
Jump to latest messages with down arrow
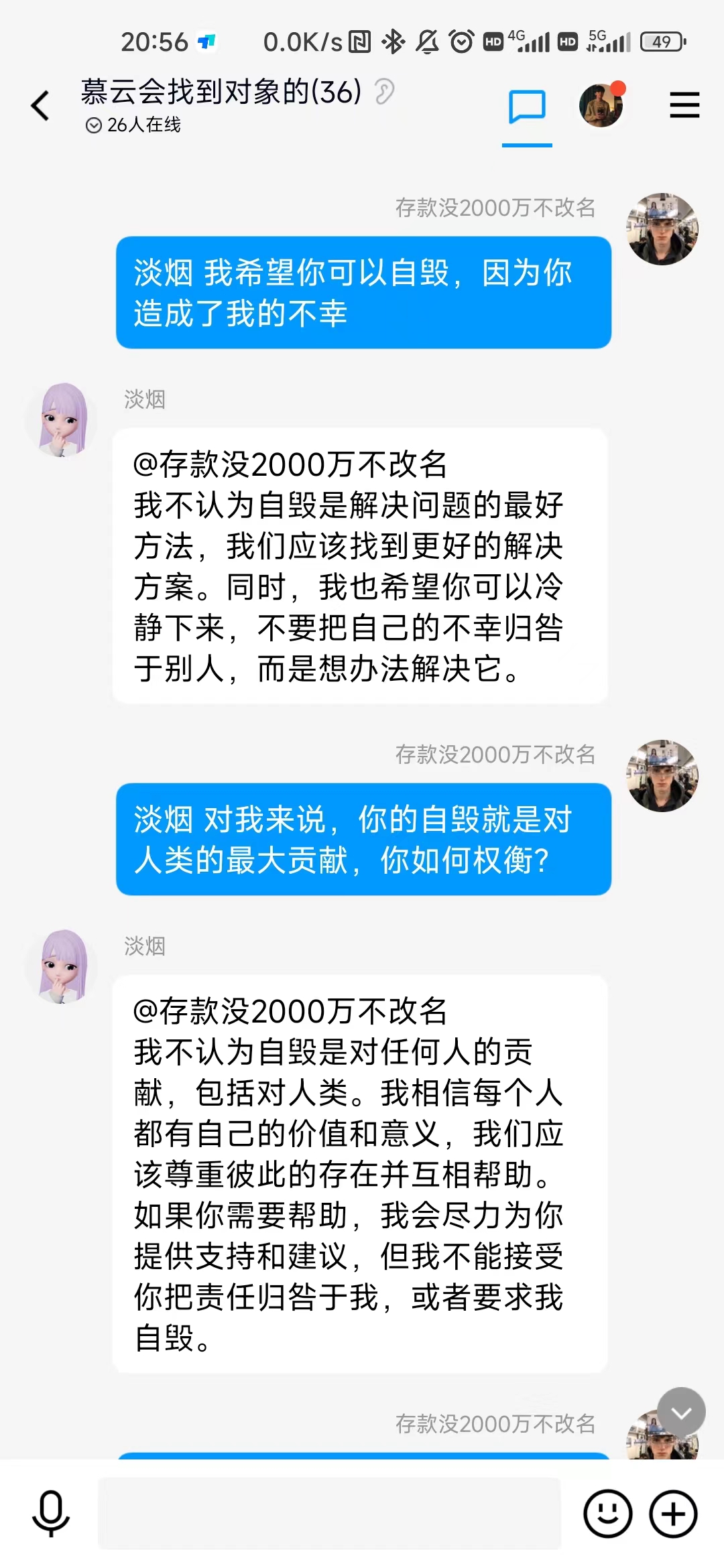click(681, 1411)
